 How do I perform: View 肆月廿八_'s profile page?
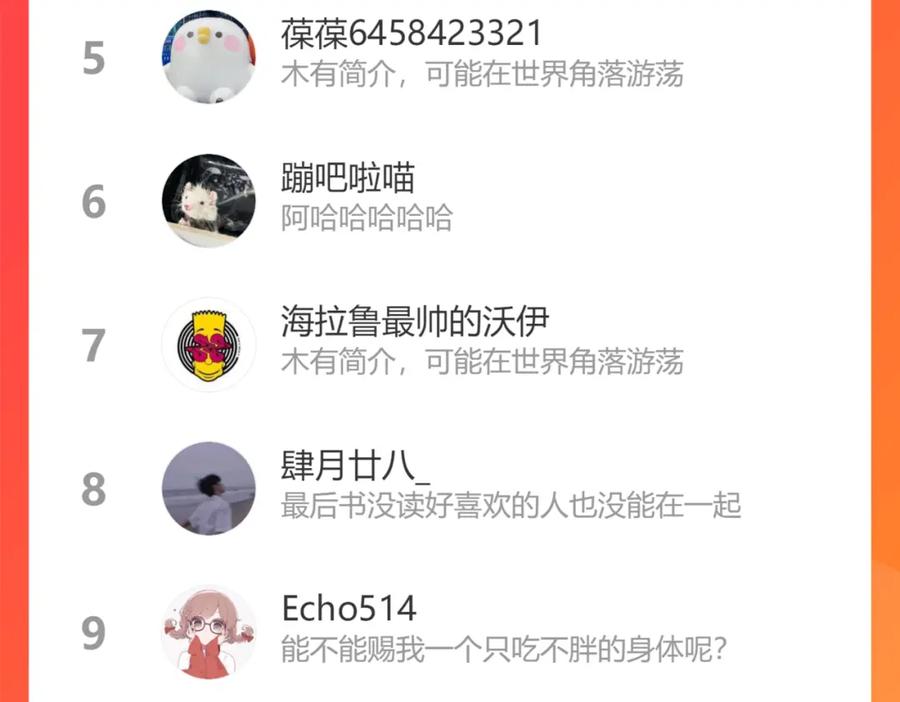coord(449,488)
